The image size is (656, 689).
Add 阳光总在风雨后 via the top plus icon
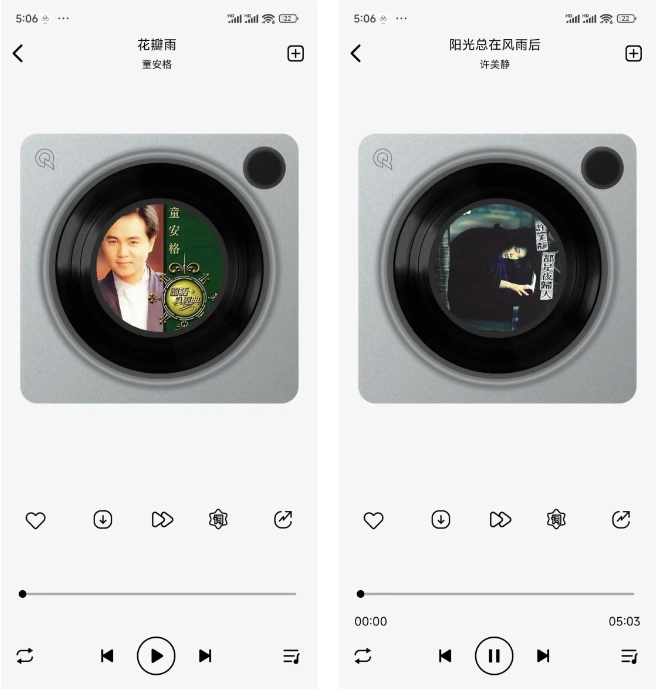click(633, 54)
